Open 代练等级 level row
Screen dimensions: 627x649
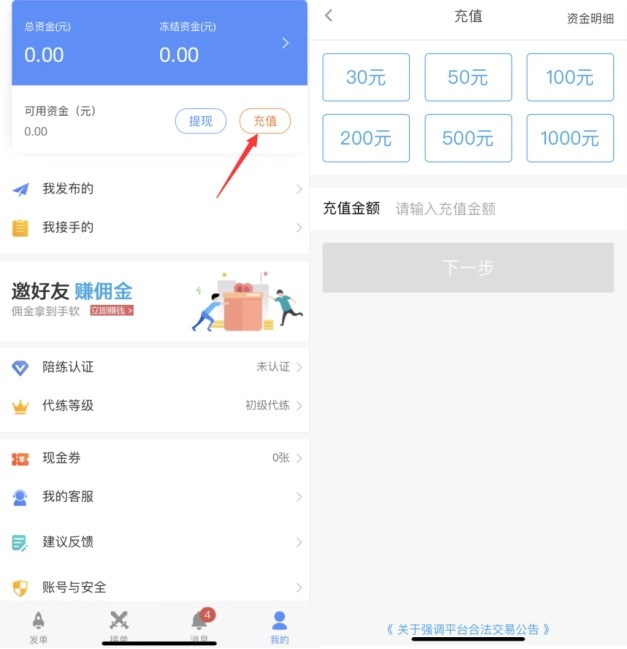coord(154,405)
